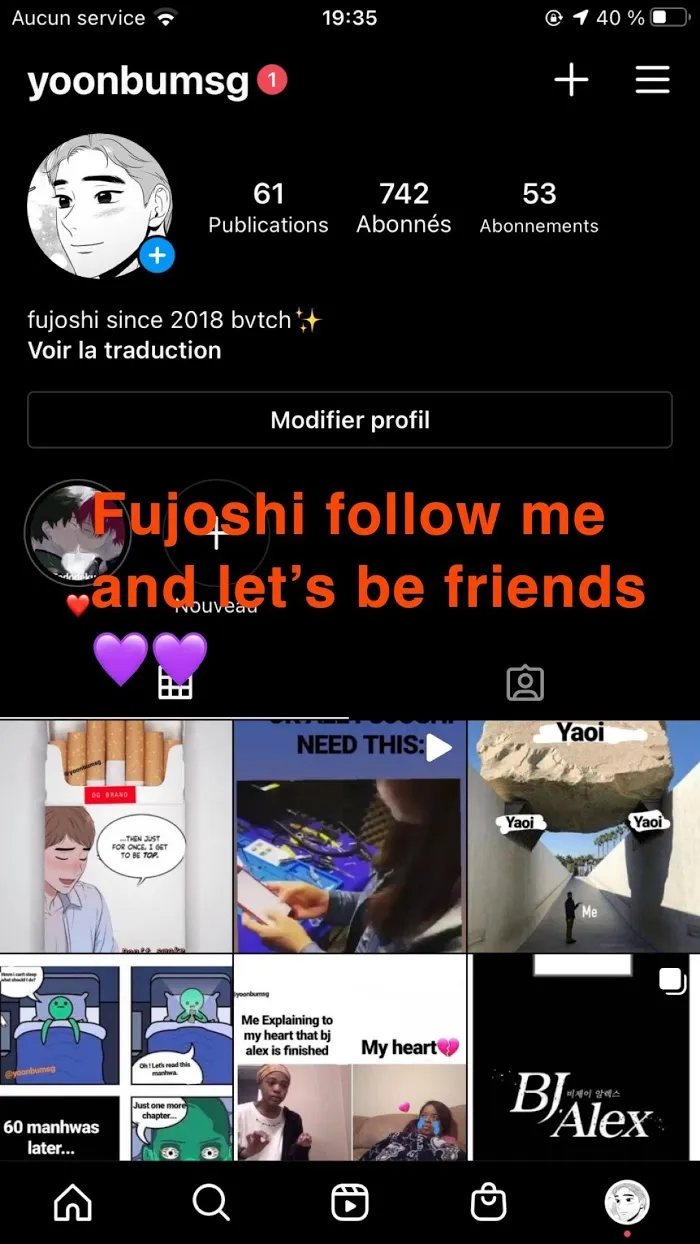Add a story from the profile picture

pos(157,256)
